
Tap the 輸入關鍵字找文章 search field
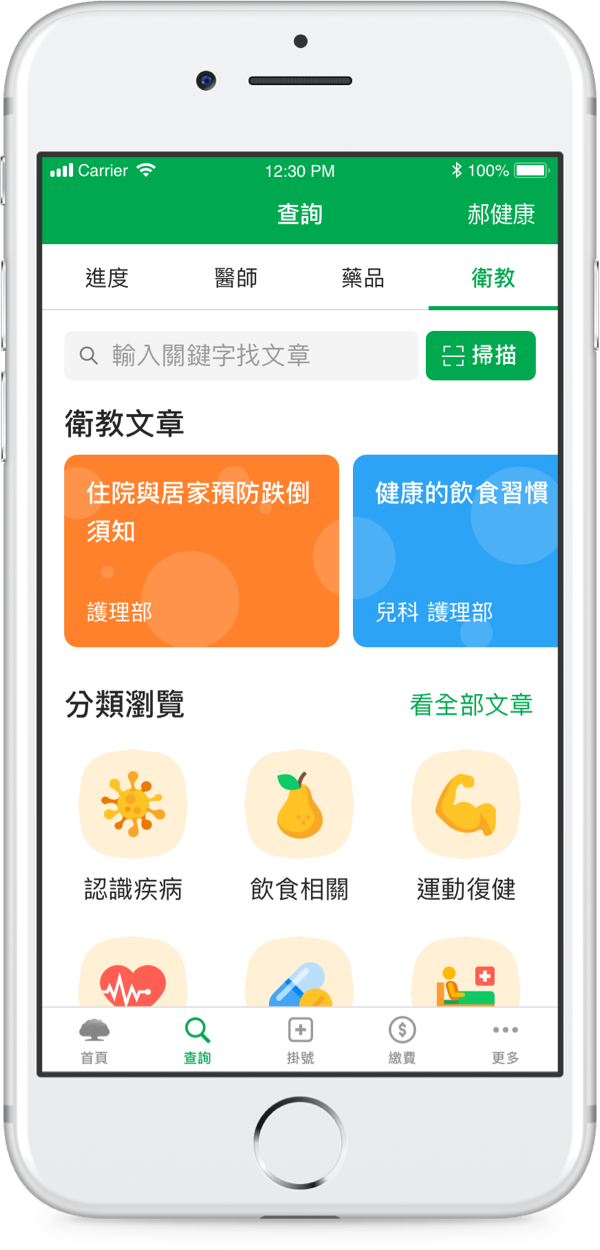pyautogui.click(x=241, y=356)
